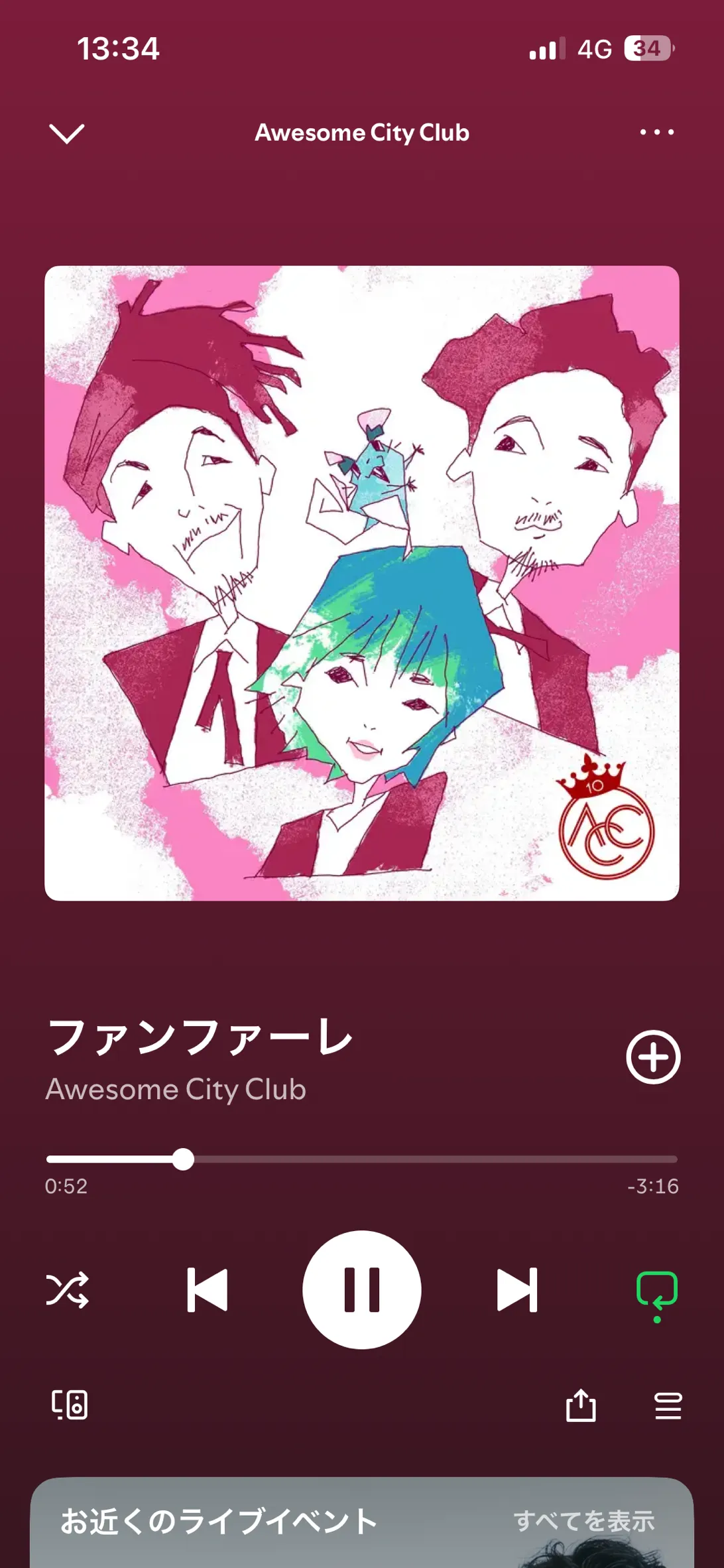Toggle shuffle playback

(x=67, y=1290)
